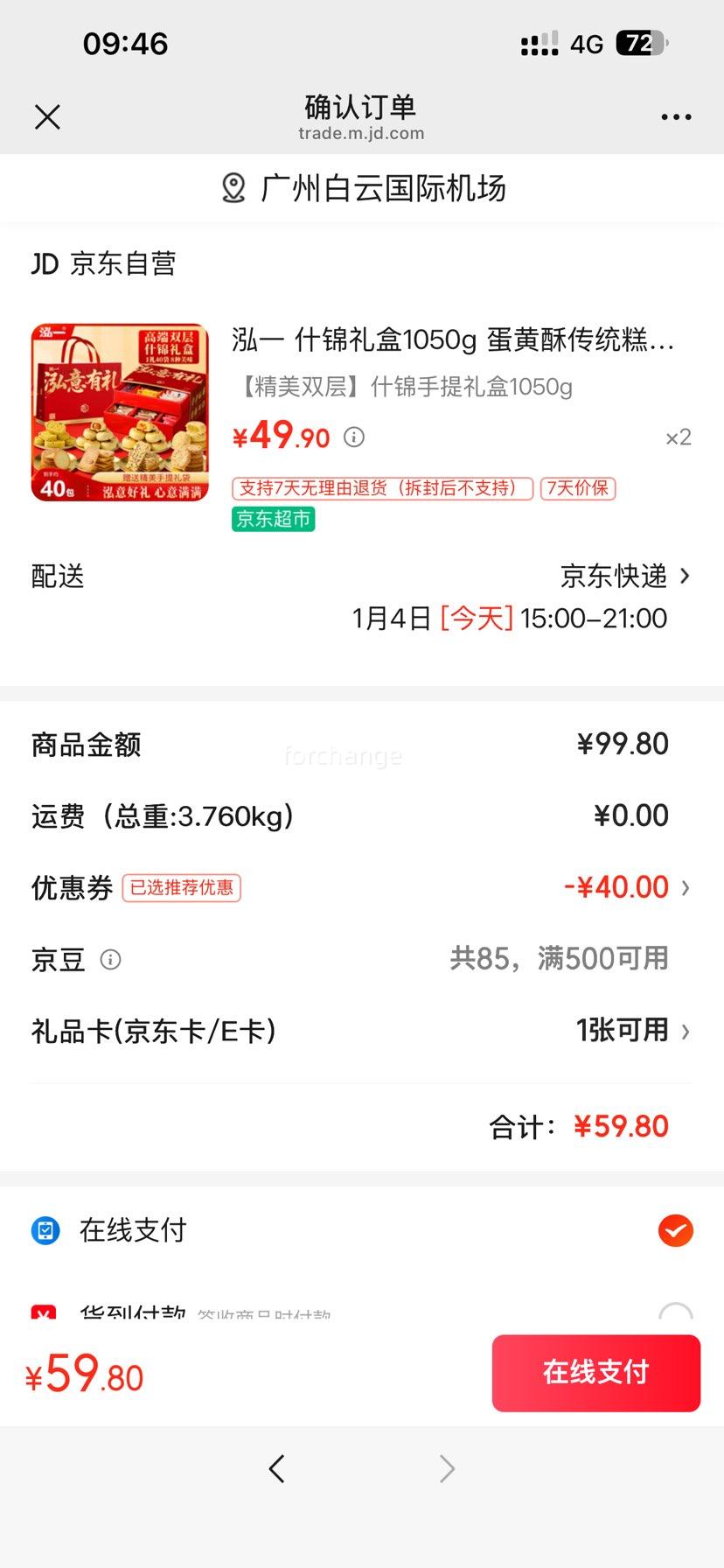Open the 京豆 info ⓘ icon
Image resolution: width=724 pixels, height=1568 pixels.
tap(109, 960)
